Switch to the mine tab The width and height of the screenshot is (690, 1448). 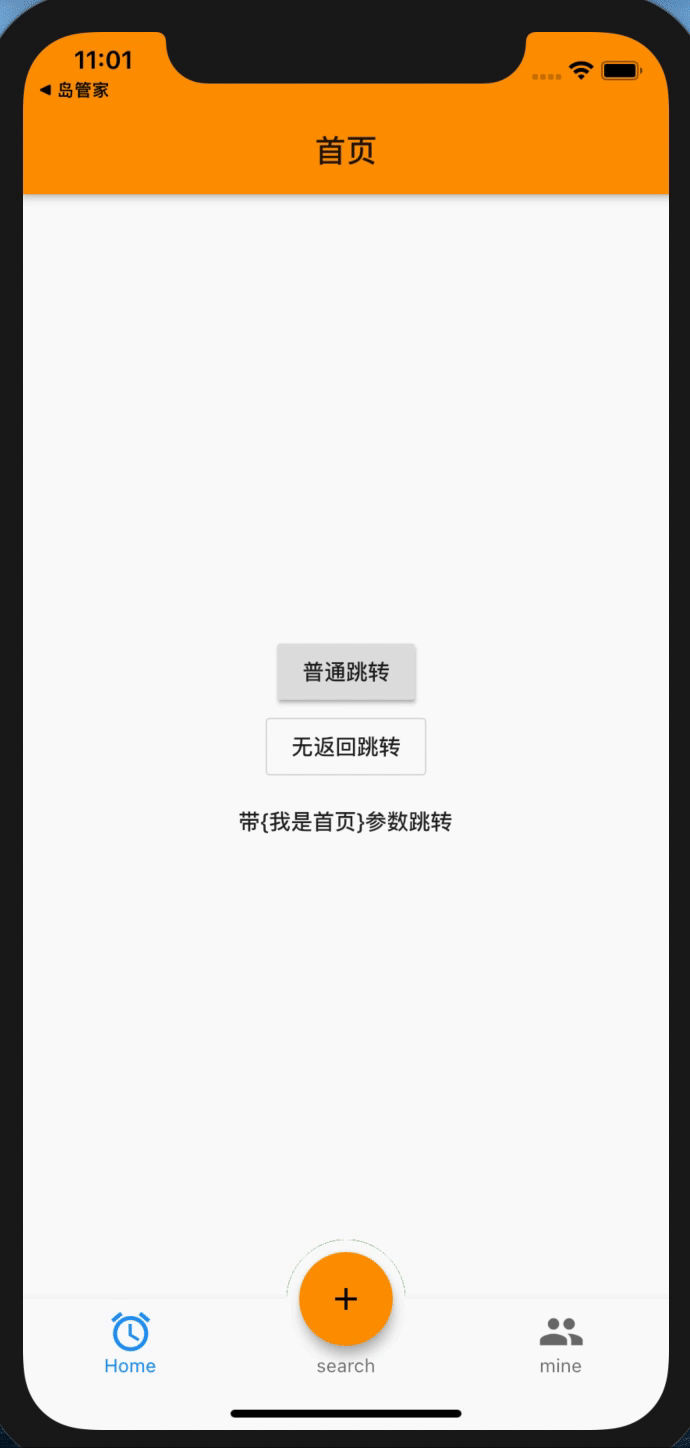point(560,1344)
